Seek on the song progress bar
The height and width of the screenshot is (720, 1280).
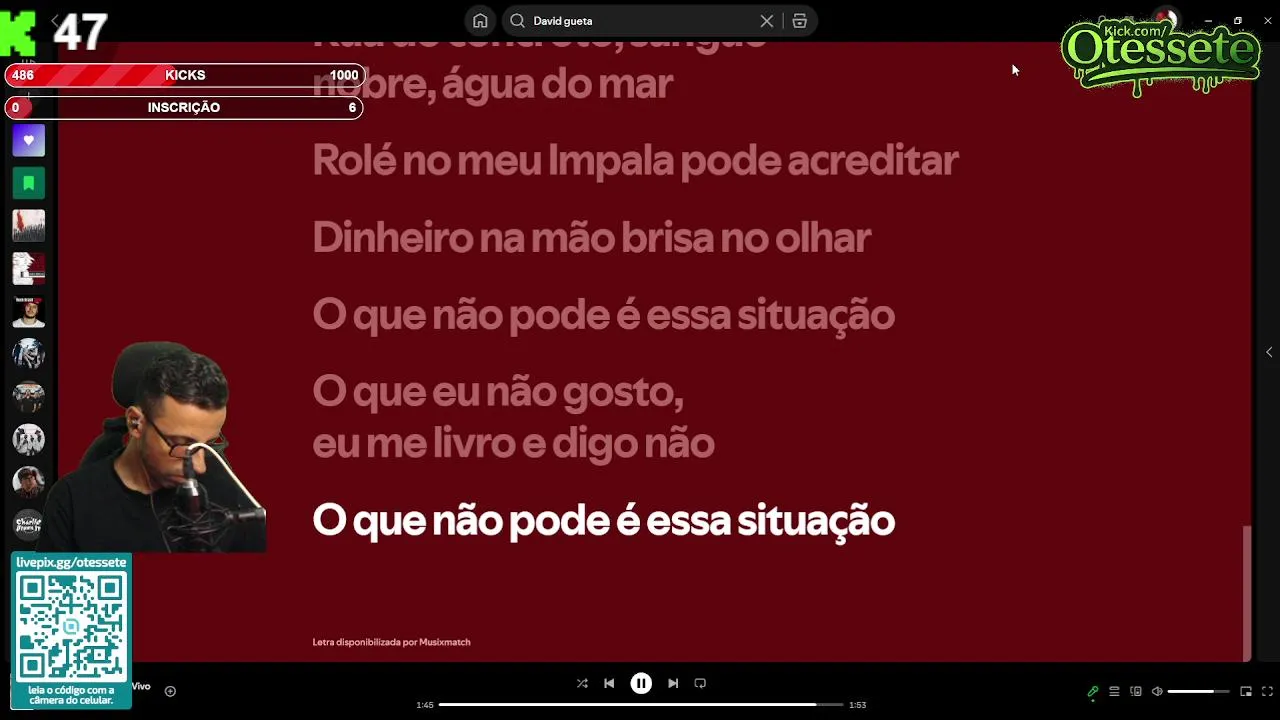click(x=640, y=705)
